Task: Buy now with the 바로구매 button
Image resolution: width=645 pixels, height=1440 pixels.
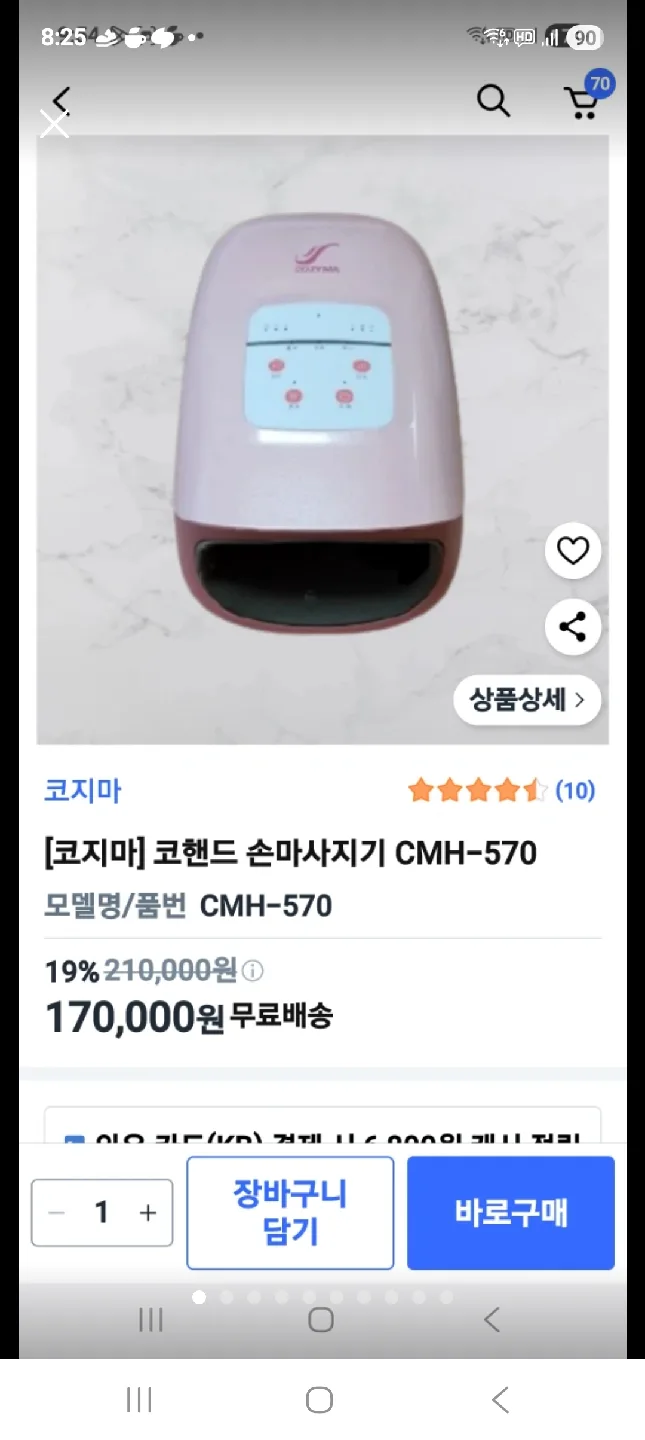Action: pyautogui.click(x=510, y=1212)
